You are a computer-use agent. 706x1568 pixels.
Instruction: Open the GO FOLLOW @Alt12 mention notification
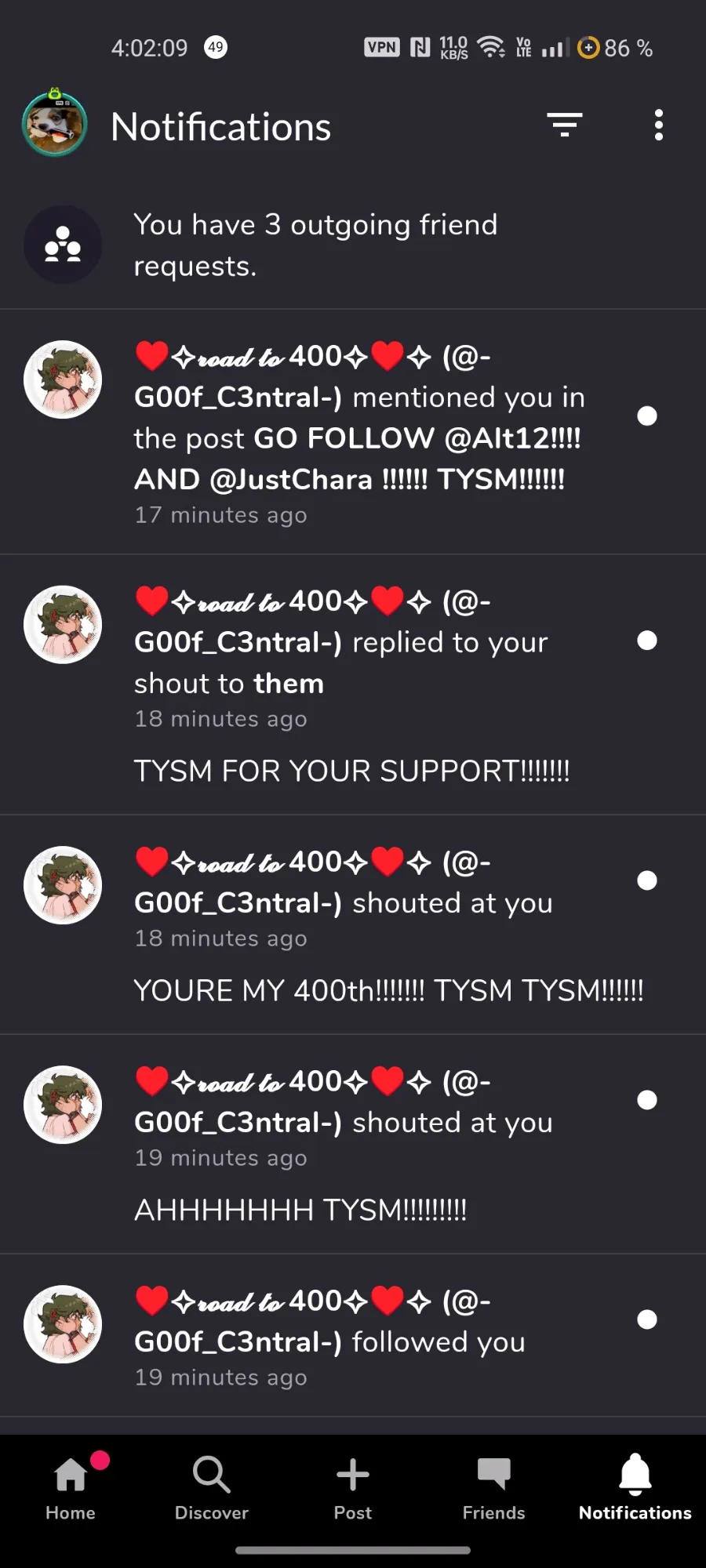tap(353, 432)
